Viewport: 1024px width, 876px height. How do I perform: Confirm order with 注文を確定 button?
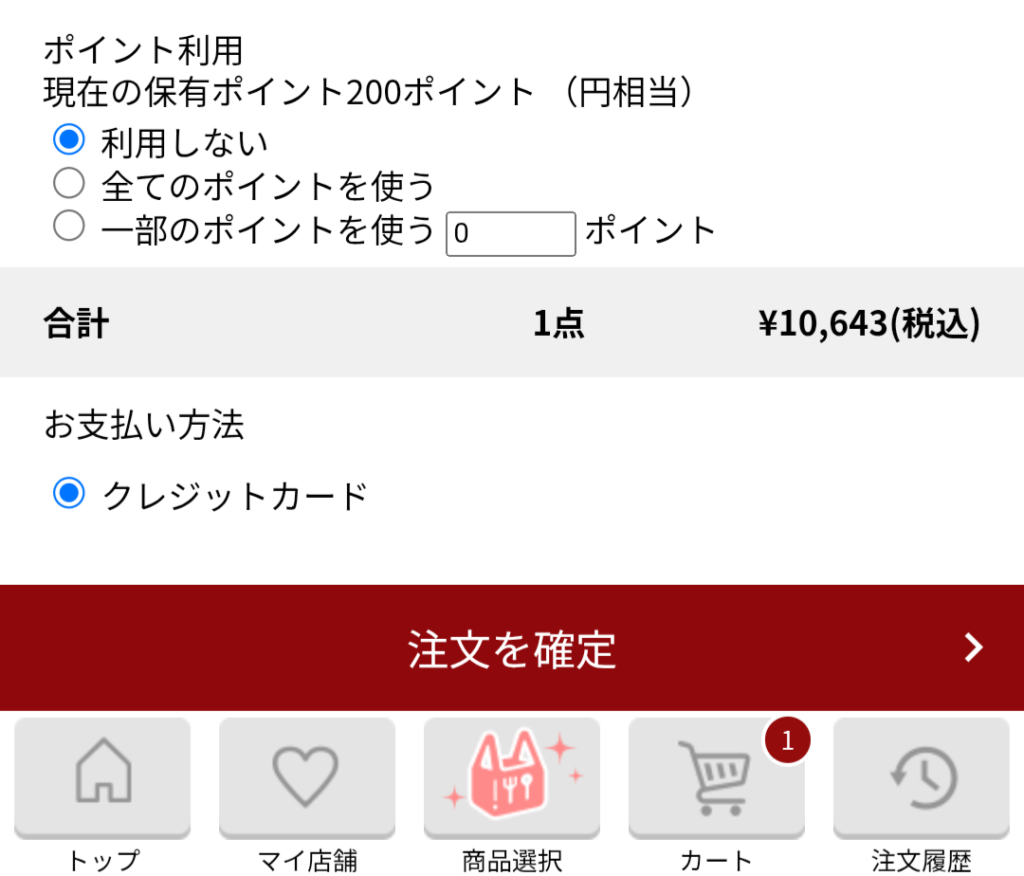coord(512,648)
